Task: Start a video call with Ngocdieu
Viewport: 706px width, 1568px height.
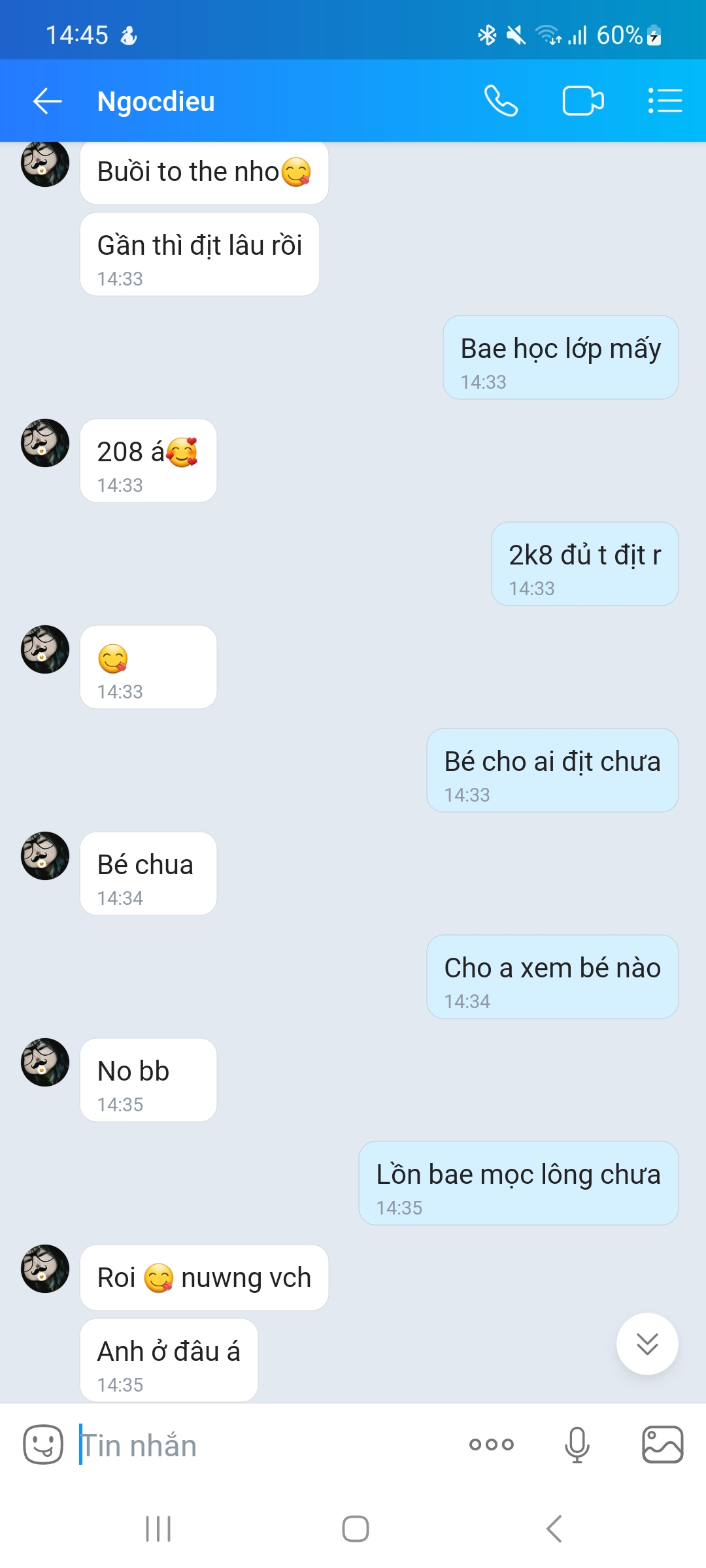Action: coord(582,101)
